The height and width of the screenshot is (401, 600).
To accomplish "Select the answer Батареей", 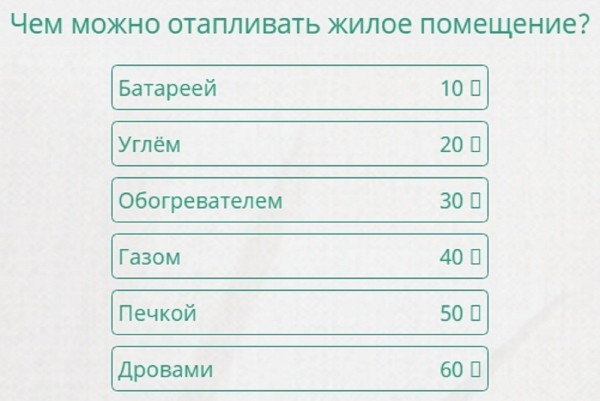I will (x=299, y=88).
